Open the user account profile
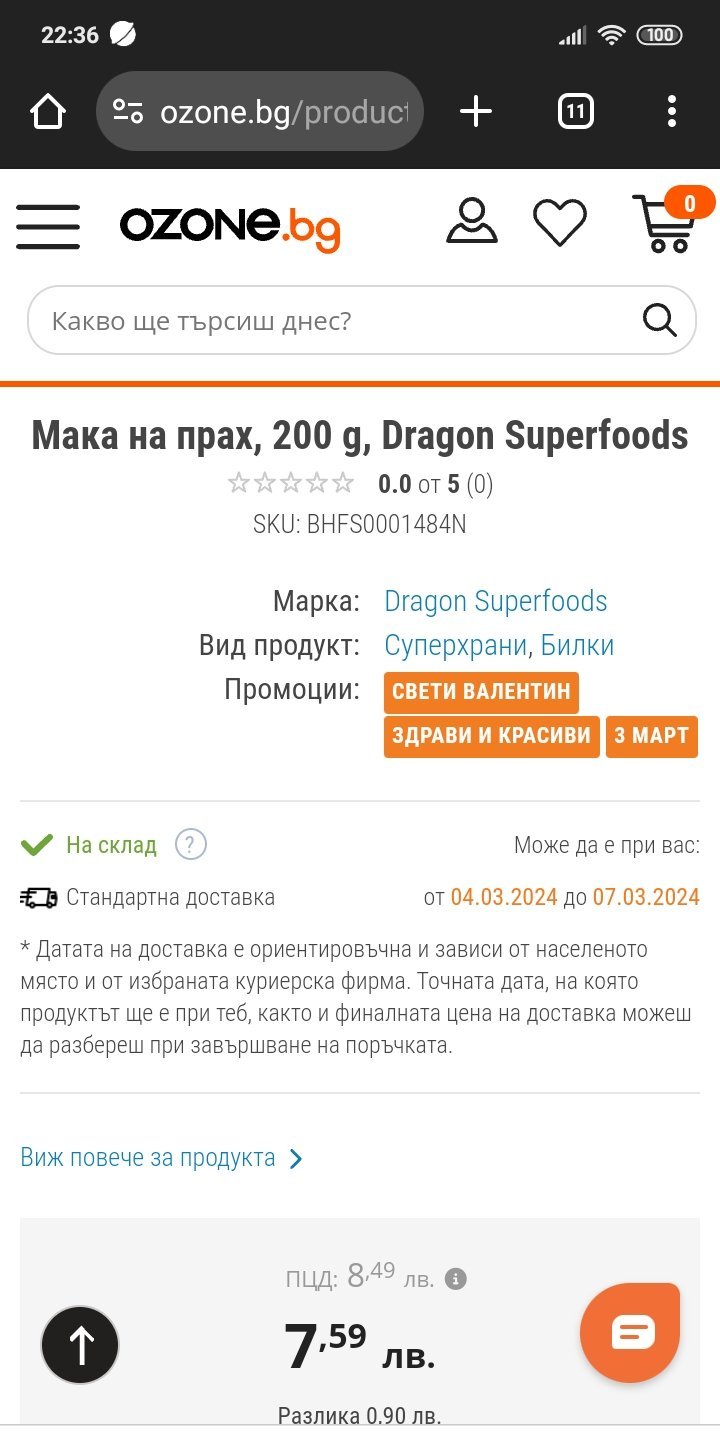 click(471, 222)
